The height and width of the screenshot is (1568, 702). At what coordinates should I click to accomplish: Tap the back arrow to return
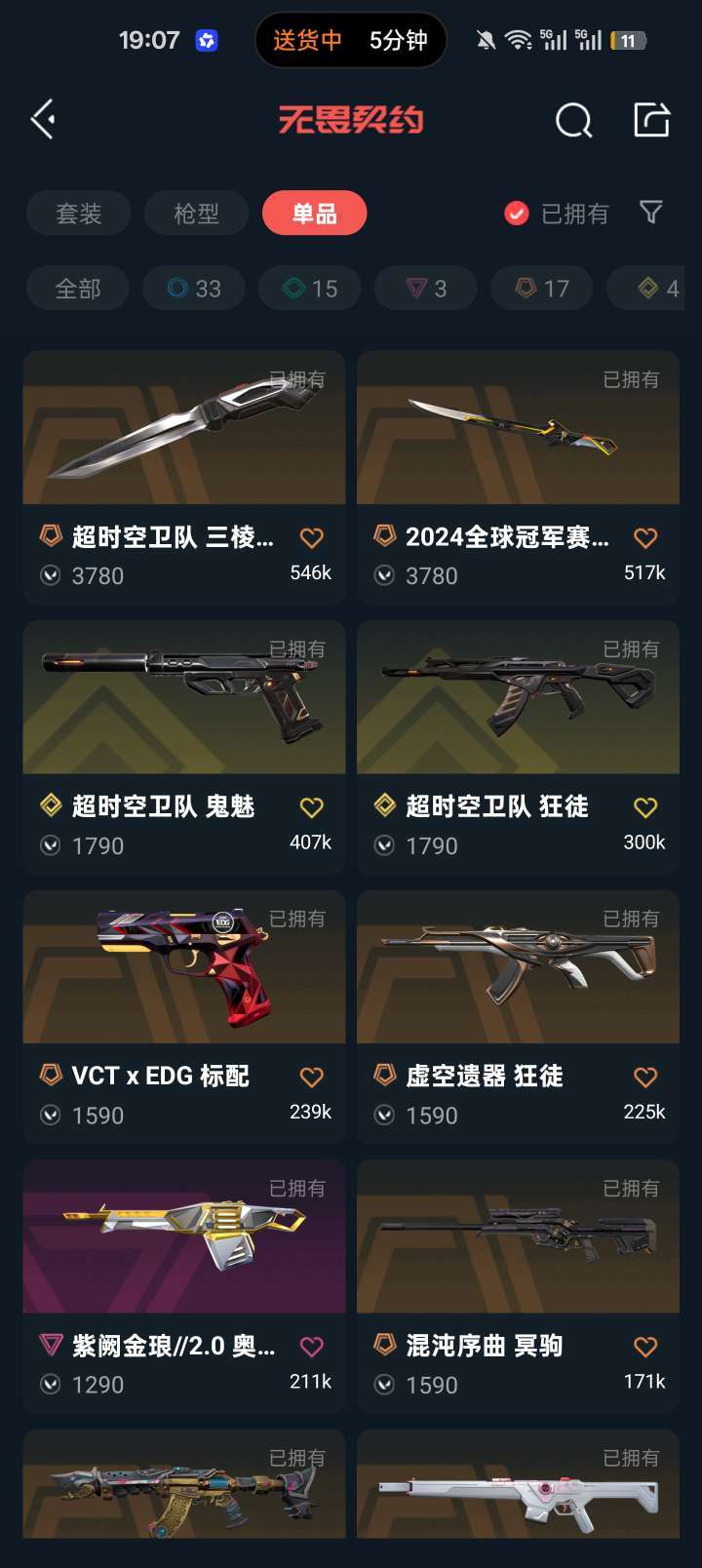pos(43,117)
